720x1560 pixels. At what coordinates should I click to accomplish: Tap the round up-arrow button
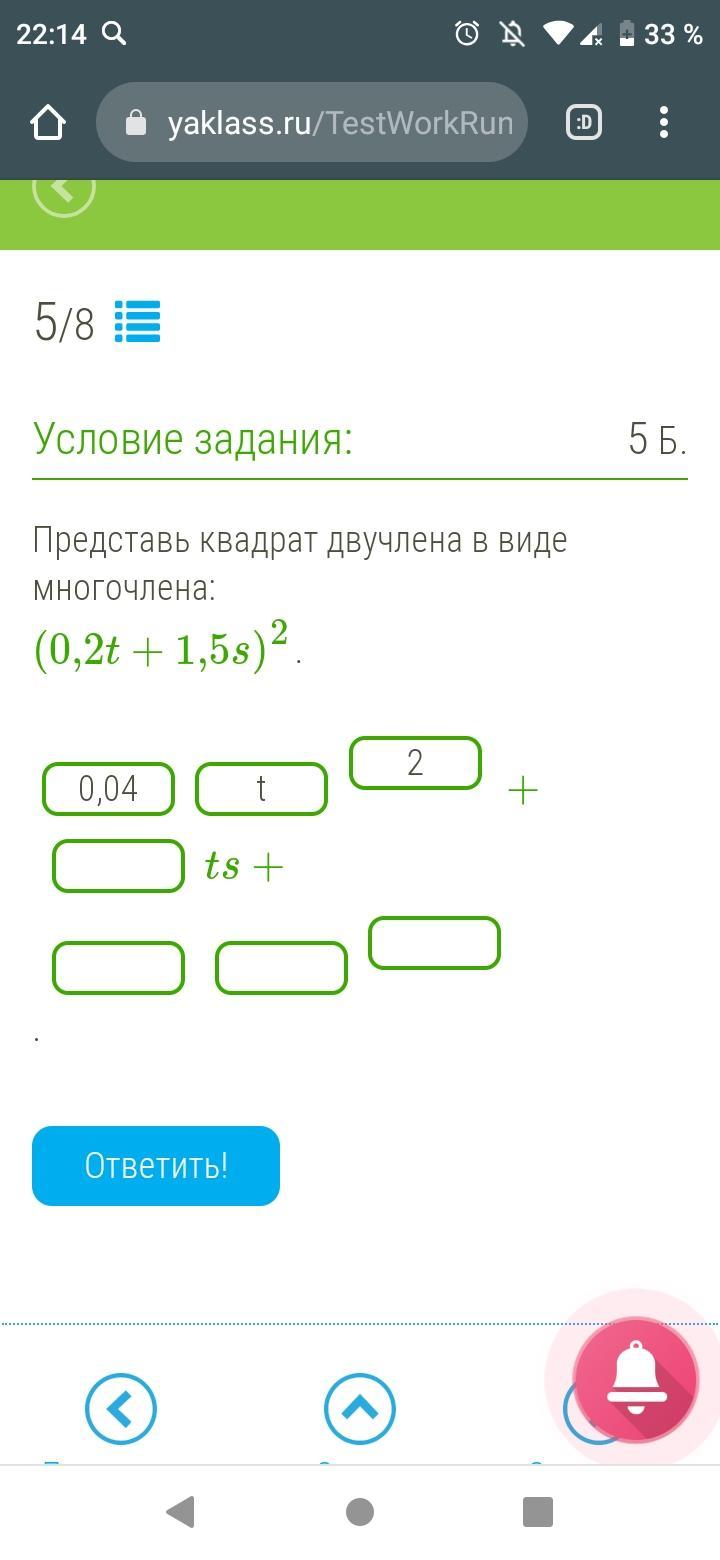click(x=360, y=1409)
